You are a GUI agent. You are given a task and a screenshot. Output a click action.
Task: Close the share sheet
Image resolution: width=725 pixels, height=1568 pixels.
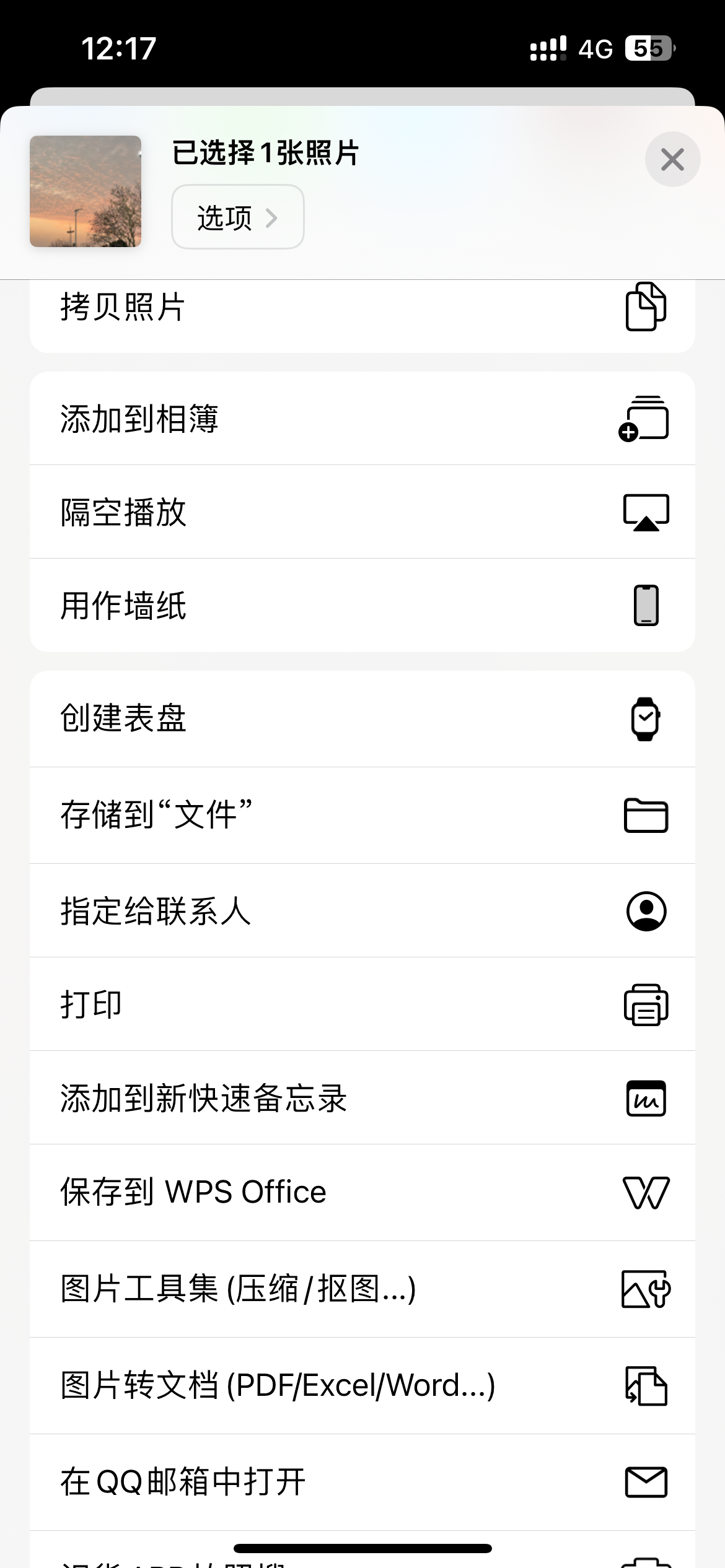coord(672,159)
